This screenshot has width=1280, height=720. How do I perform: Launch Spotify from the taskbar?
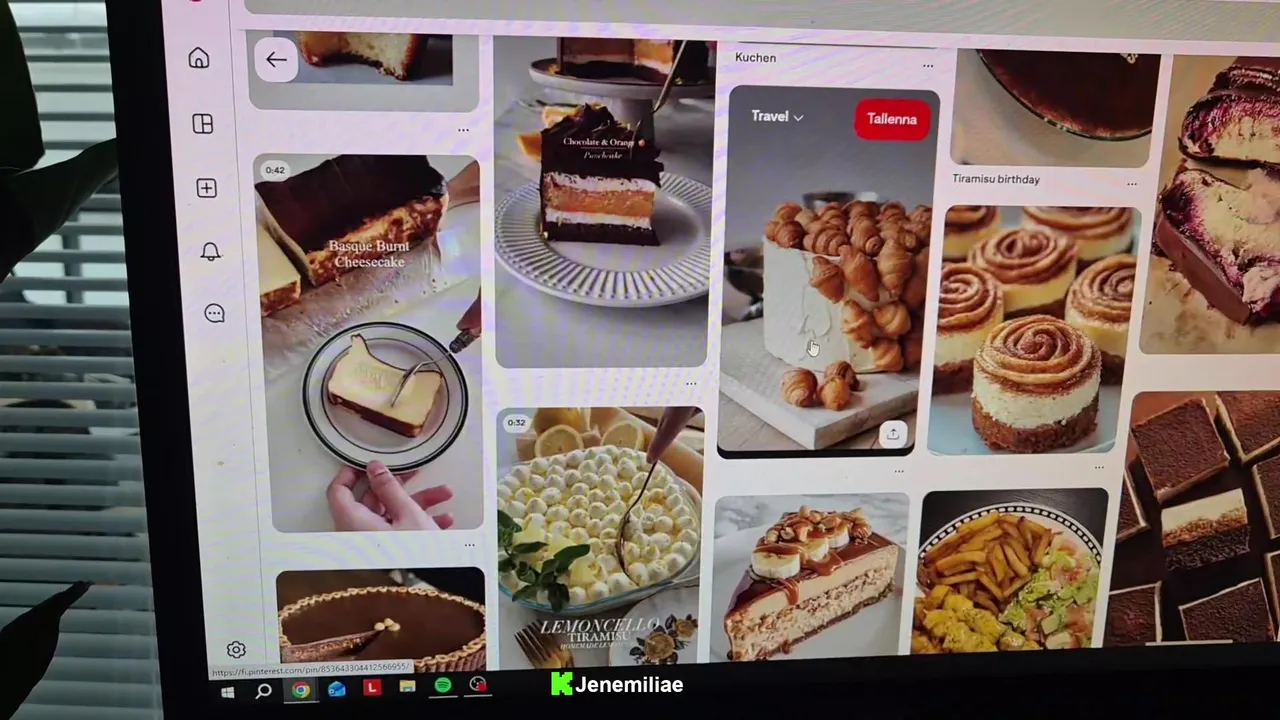tap(442, 686)
